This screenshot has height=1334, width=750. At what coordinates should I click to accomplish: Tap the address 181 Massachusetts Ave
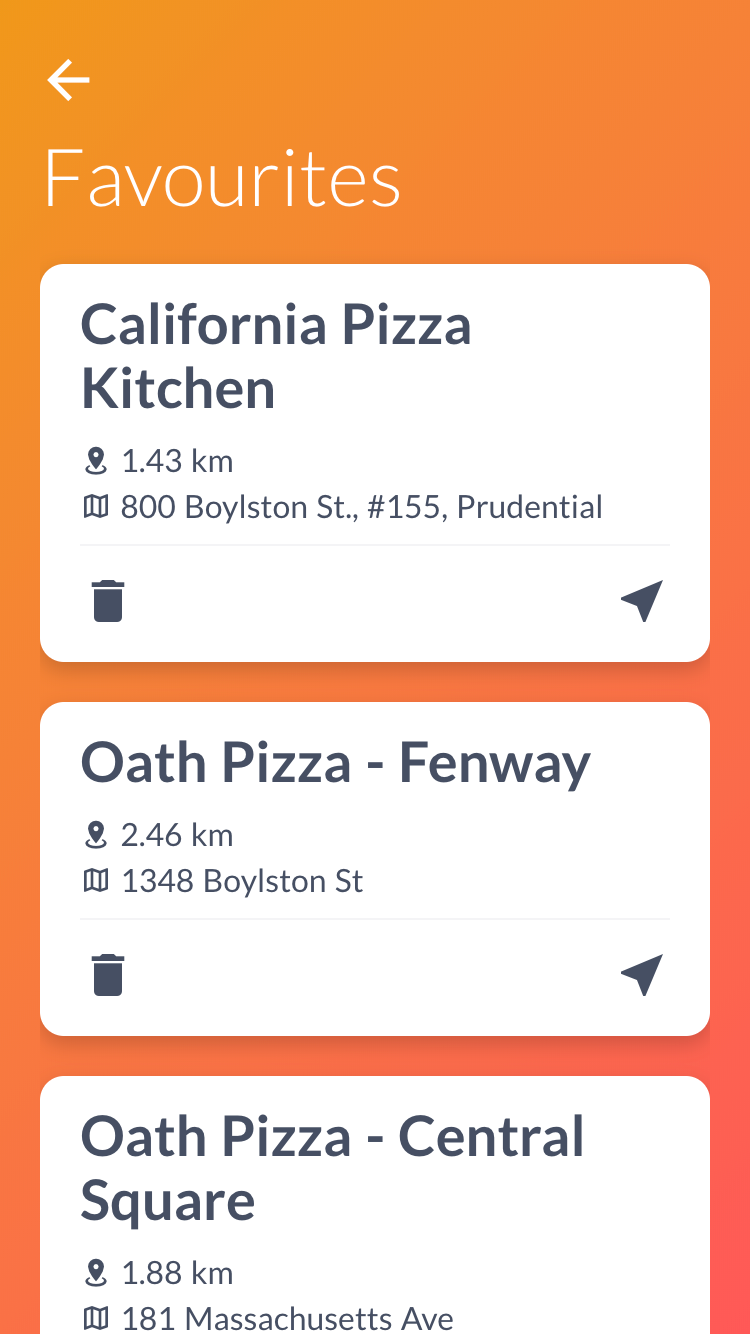286,1320
